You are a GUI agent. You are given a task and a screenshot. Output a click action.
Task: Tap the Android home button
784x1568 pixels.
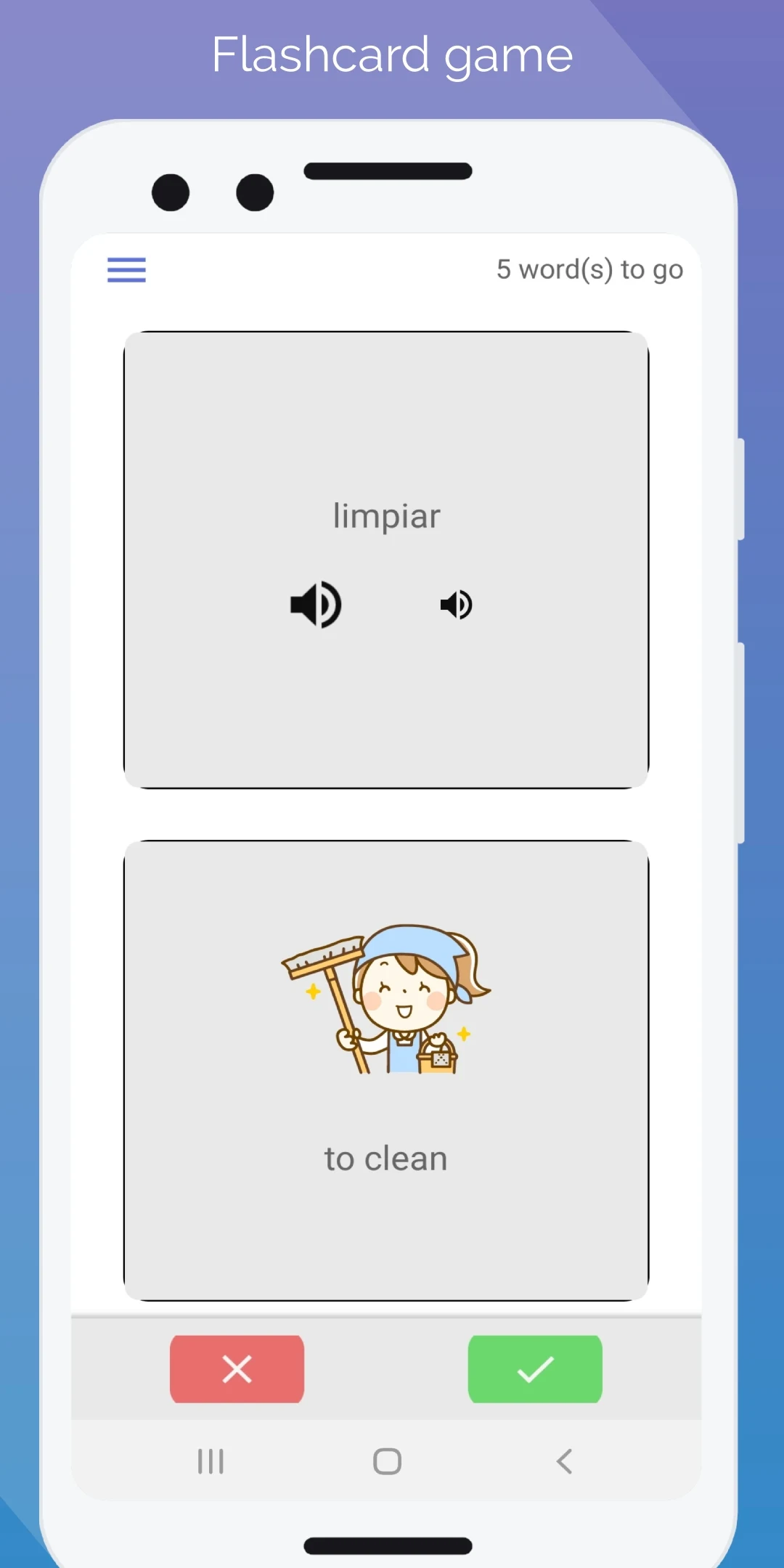(386, 1463)
